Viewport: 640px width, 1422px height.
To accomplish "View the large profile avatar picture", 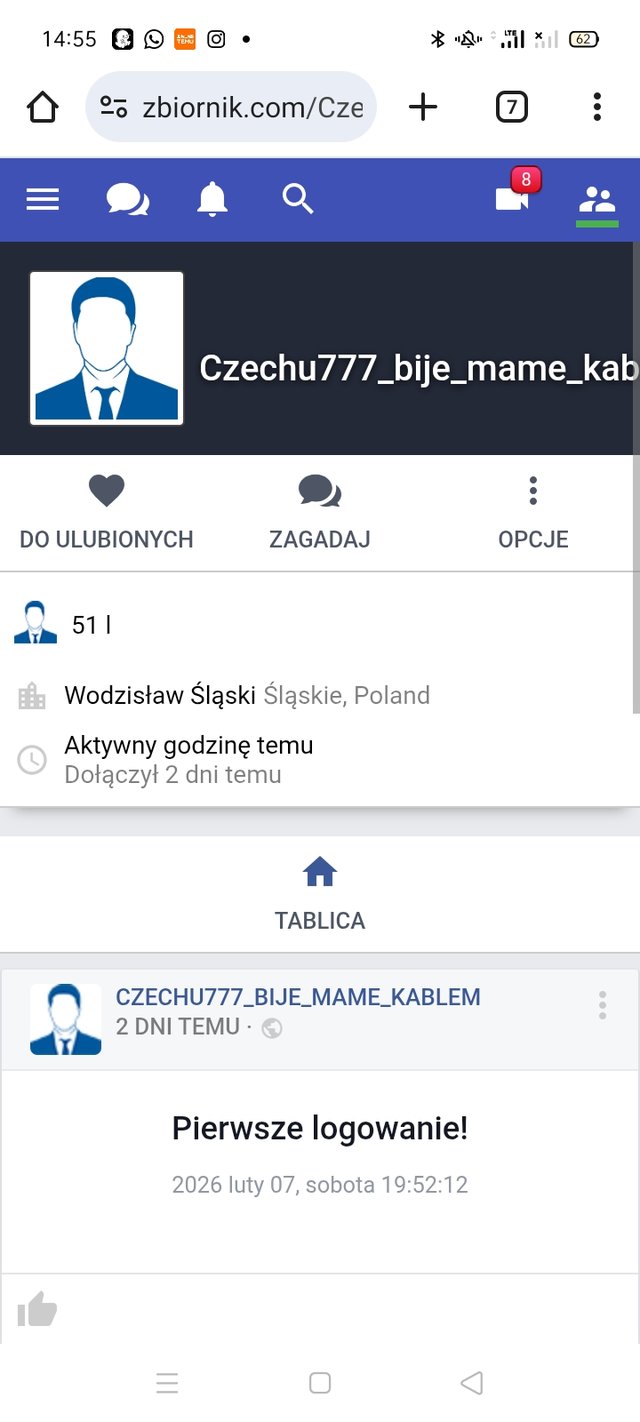I will click(x=107, y=348).
